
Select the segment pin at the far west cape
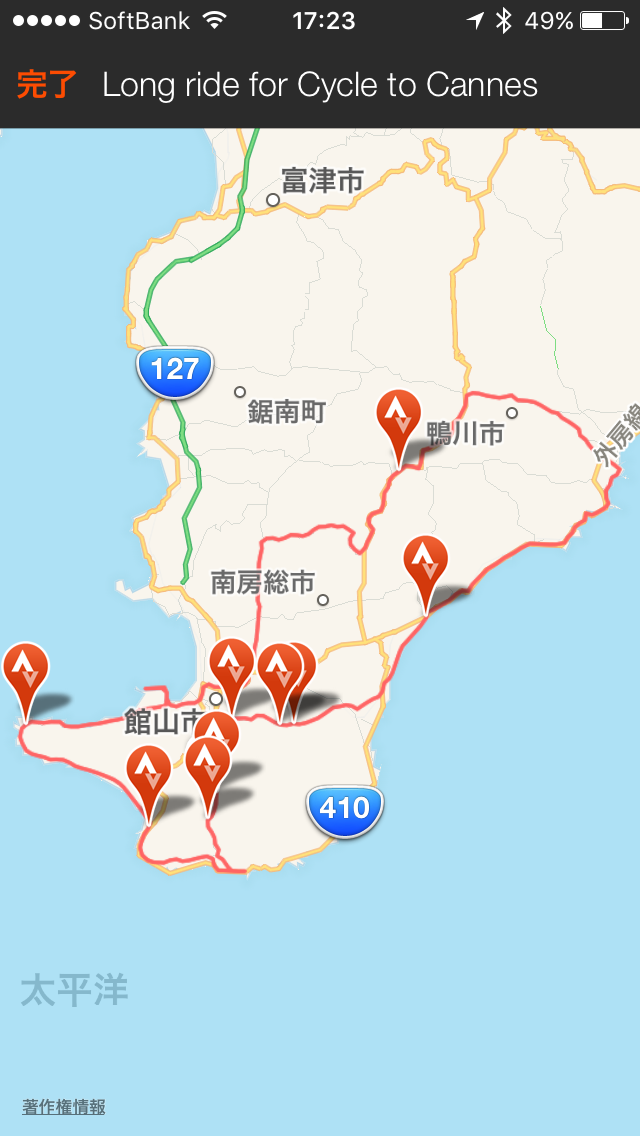(x=25, y=669)
